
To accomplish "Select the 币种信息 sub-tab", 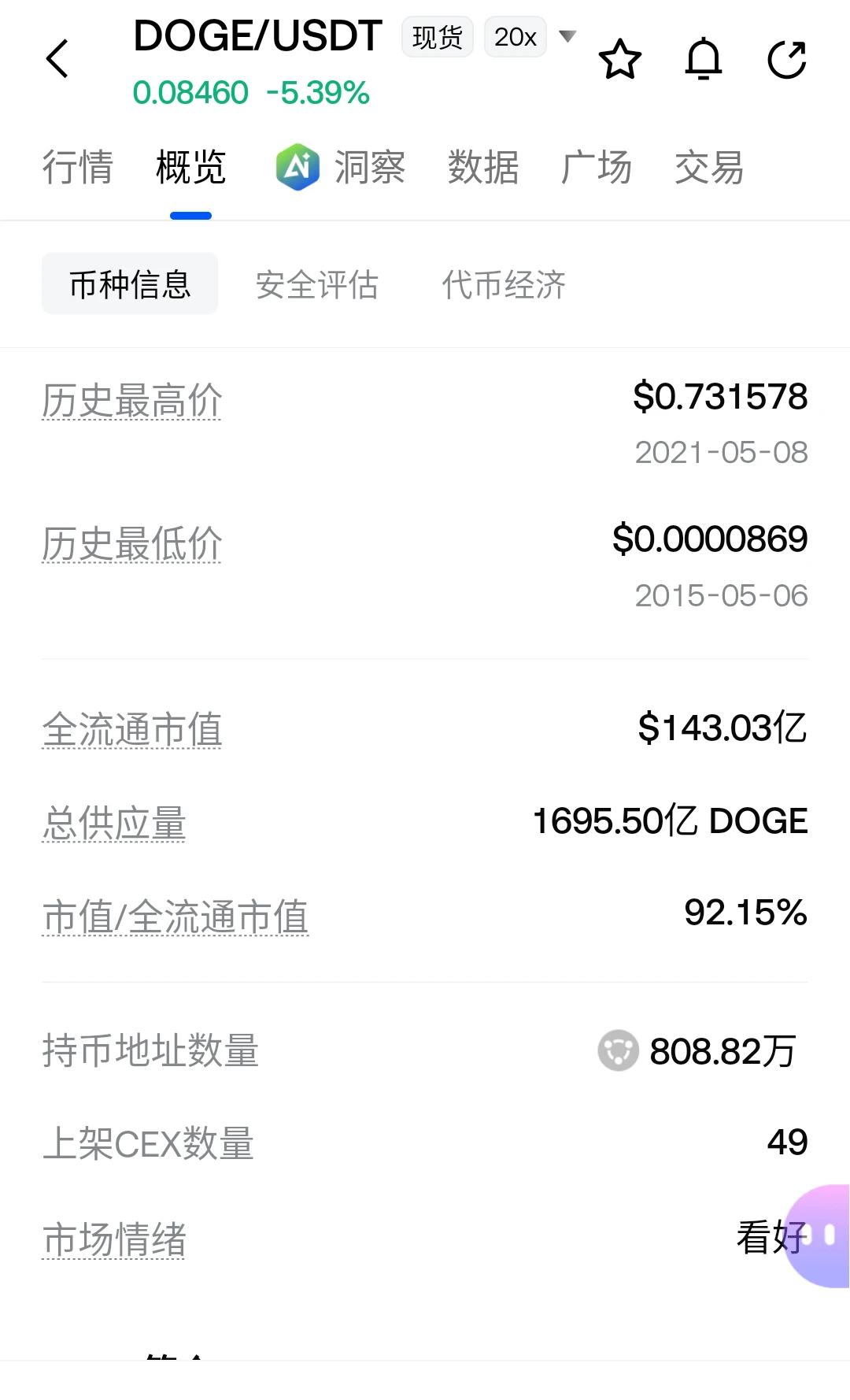I will [130, 283].
